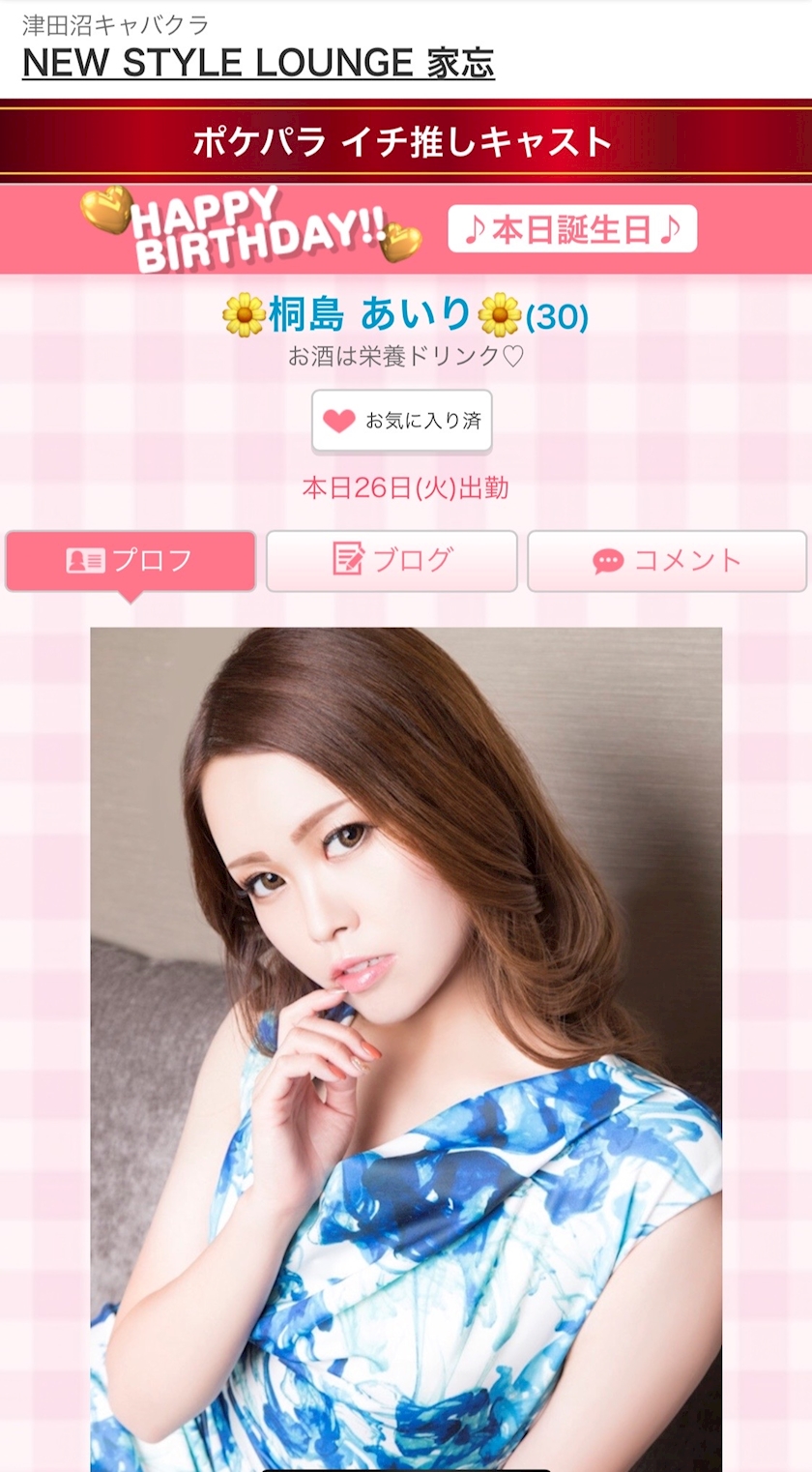Open the コメント tab
This screenshot has height=1472, width=812.
[666, 561]
